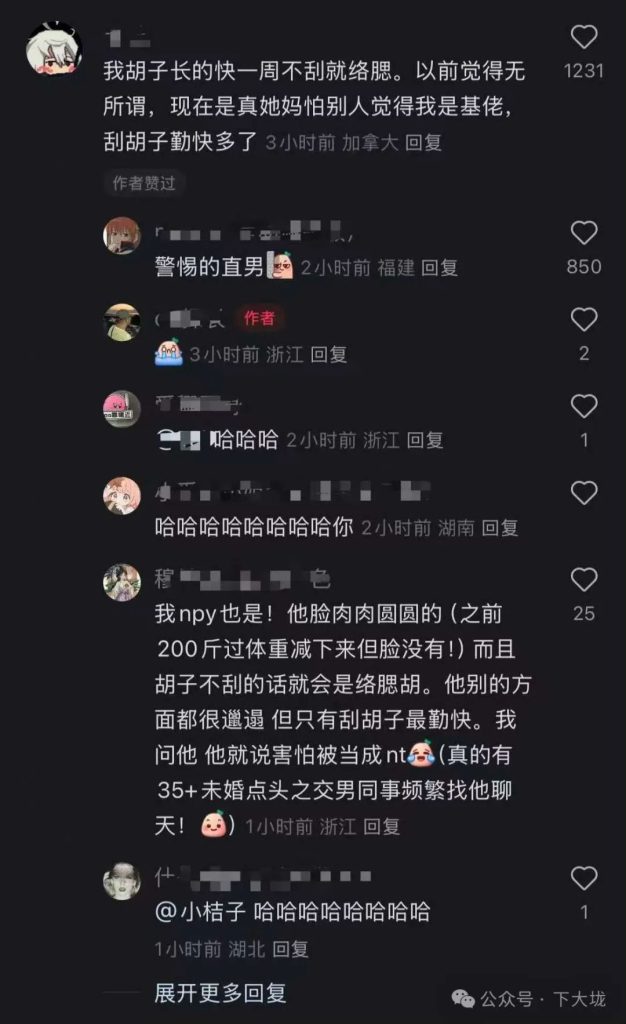This screenshot has width=626, height=1024.
Task: Like the 我npy也是 comment with 25 likes
Action: point(583,580)
